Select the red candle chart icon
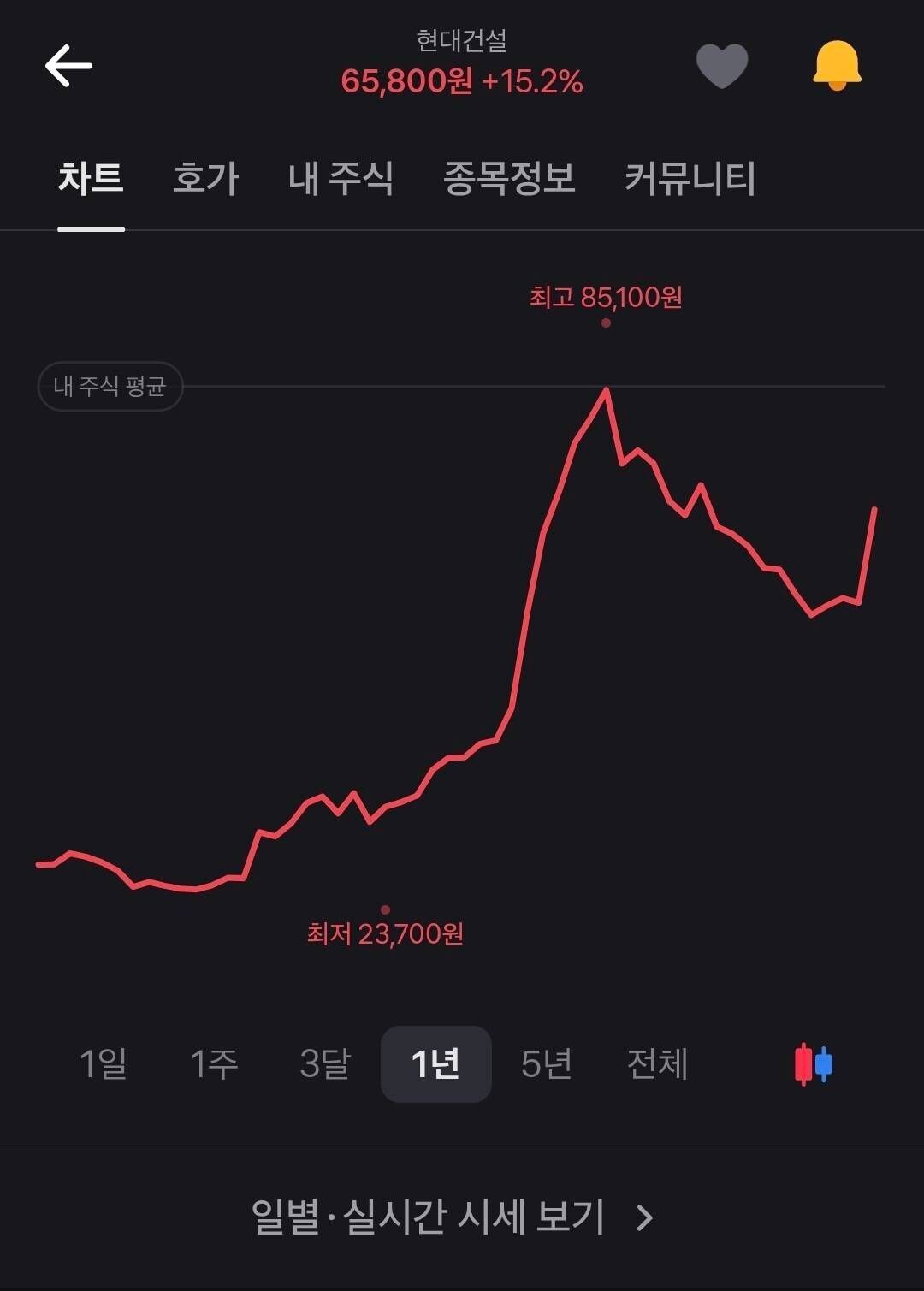Screen dimensions: 924x1291 pos(801,1064)
